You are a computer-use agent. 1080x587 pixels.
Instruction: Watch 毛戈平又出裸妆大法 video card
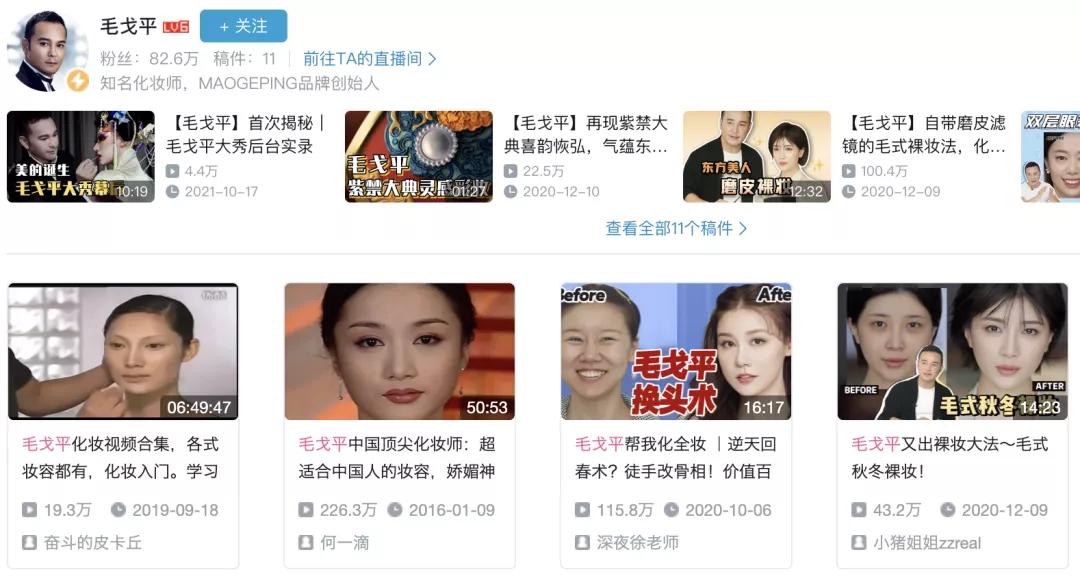[952, 352]
